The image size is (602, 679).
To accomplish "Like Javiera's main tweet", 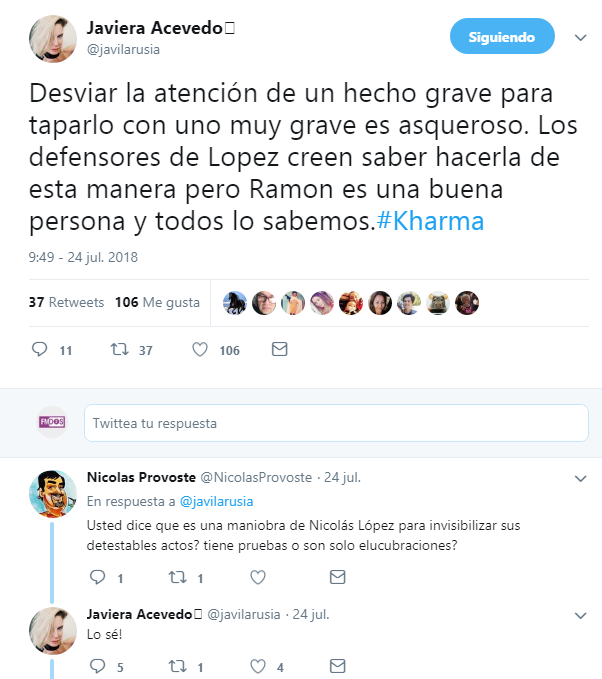I will click(199, 350).
